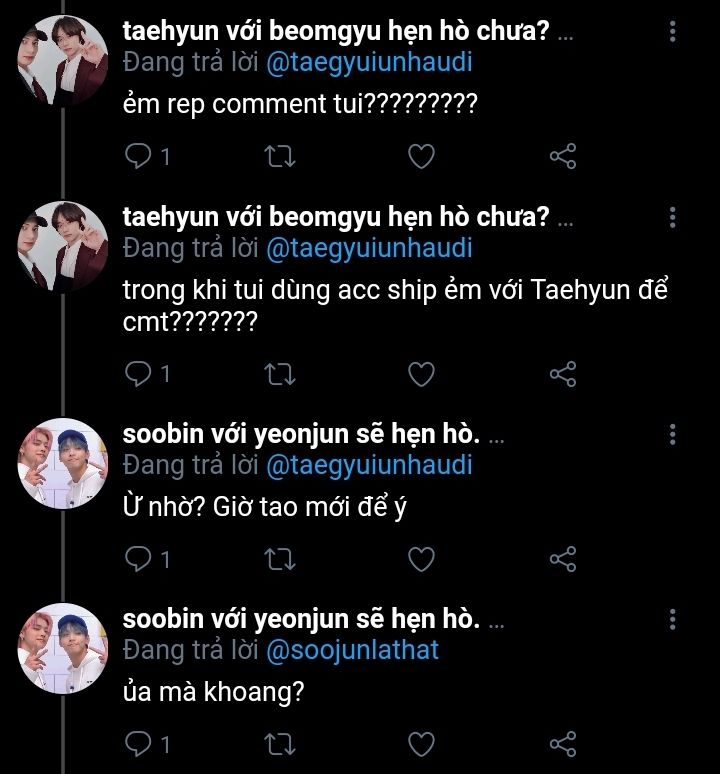Reply to 'trong khi tui dùng acc ship' tweet
This screenshot has width=720, height=774.
coord(138,374)
